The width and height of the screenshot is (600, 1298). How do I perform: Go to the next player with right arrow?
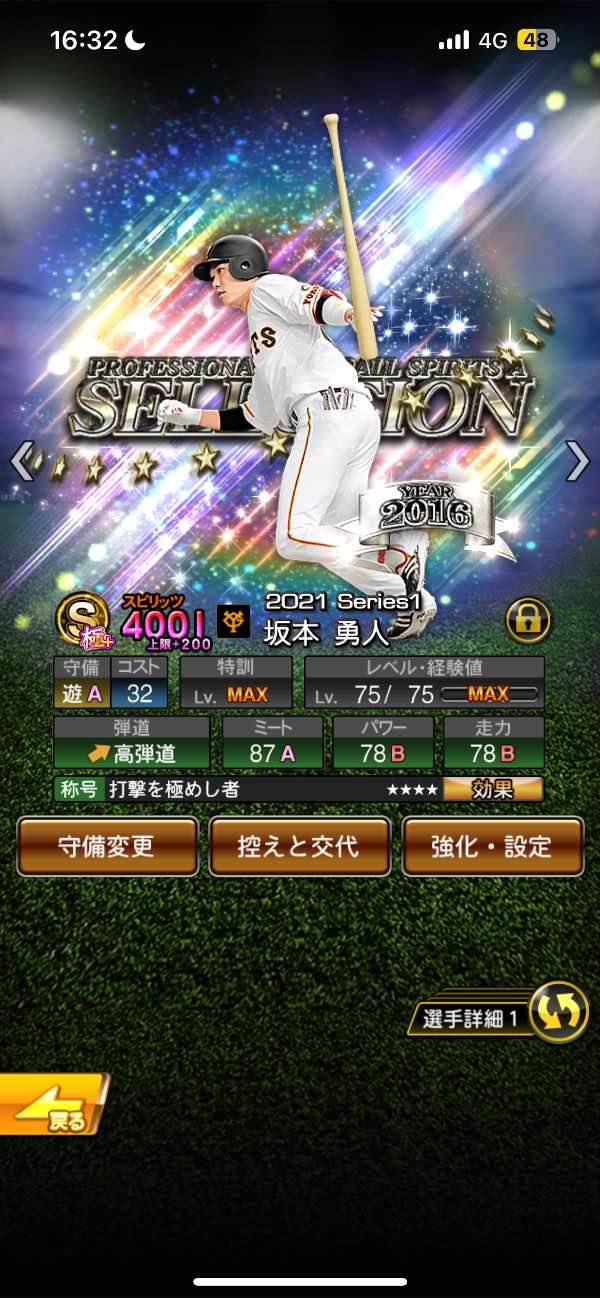(578, 461)
